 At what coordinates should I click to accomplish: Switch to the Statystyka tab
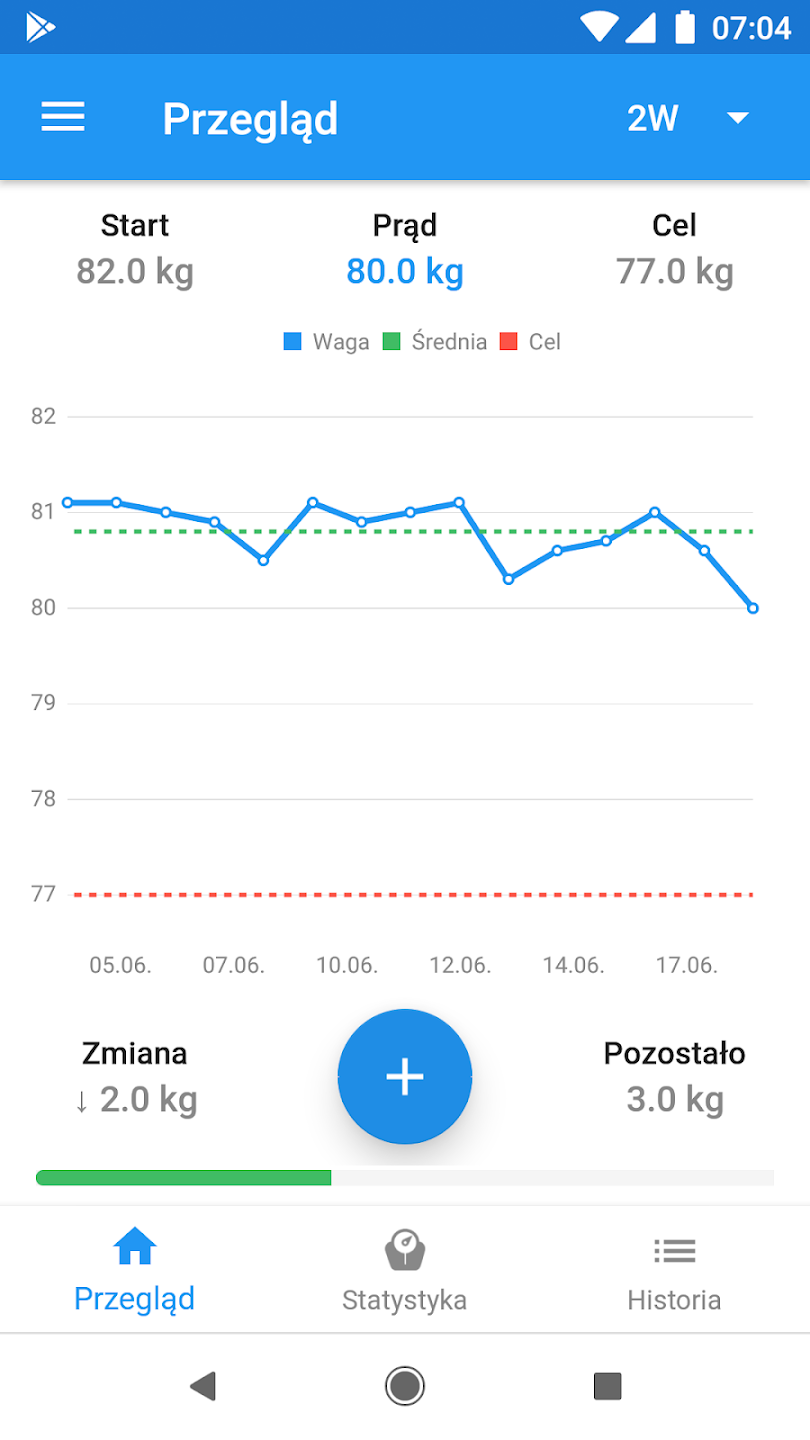(404, 1270)
